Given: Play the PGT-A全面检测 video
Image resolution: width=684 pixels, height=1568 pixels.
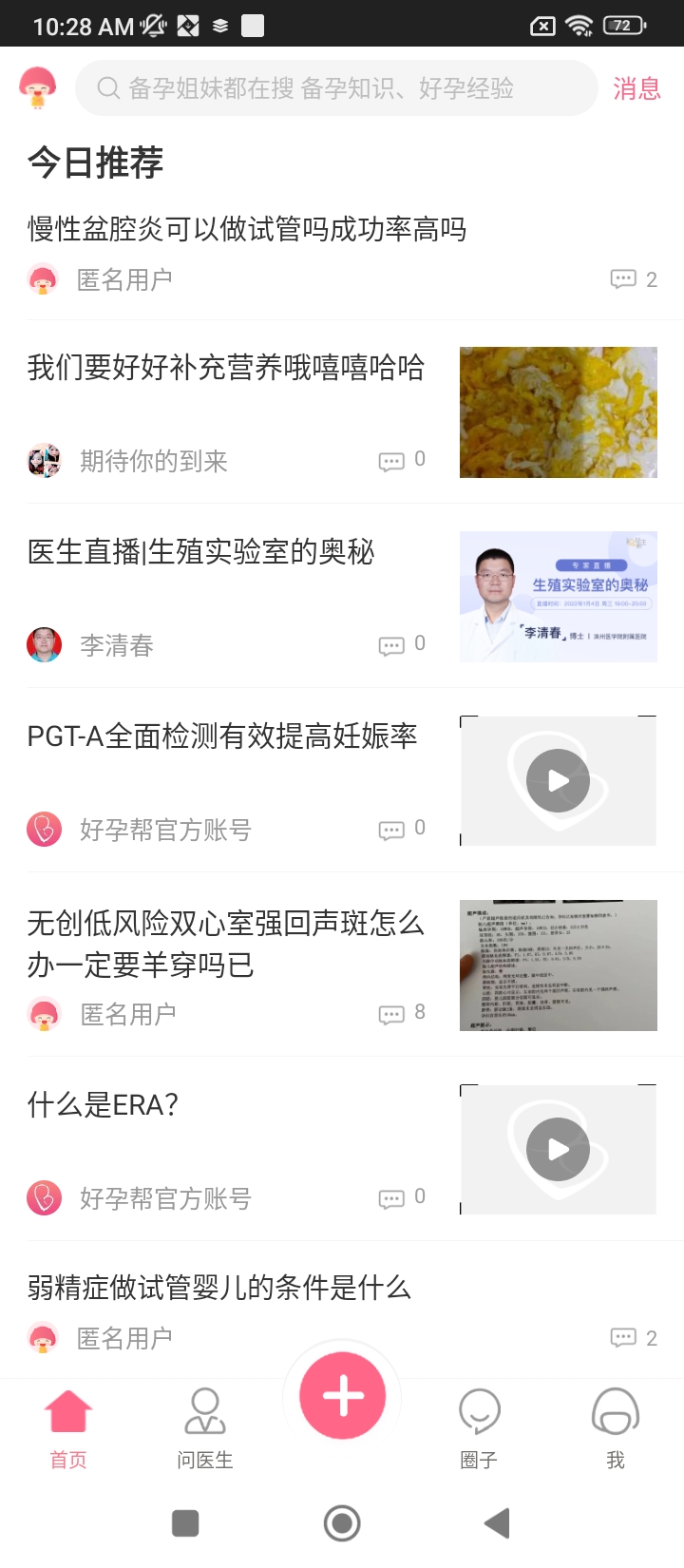Looking at the screenshot, I should click(x=558, y=781).
